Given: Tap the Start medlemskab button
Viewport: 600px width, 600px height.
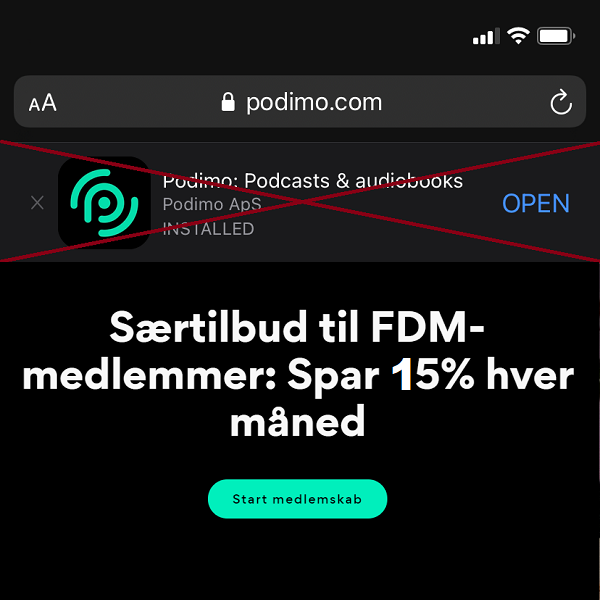Looking at the screenshot, I should click(x=297, y=498).
